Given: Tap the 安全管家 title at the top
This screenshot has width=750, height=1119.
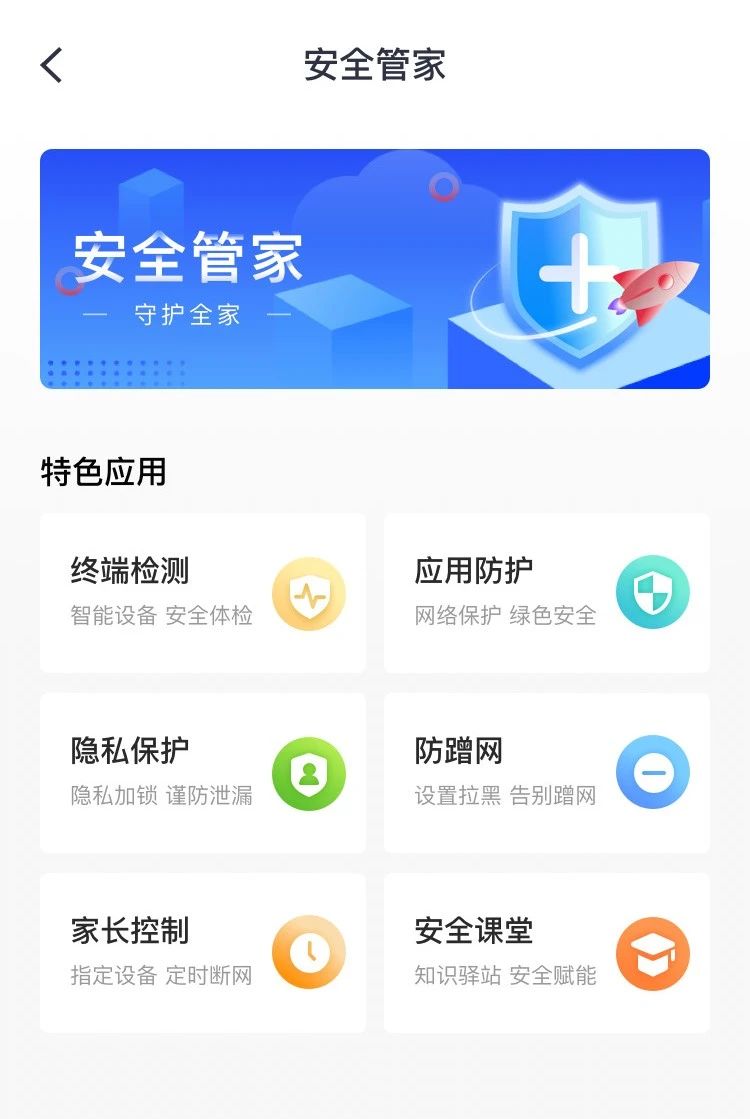Looking at the screenshot, I should (x=375, y=64).
